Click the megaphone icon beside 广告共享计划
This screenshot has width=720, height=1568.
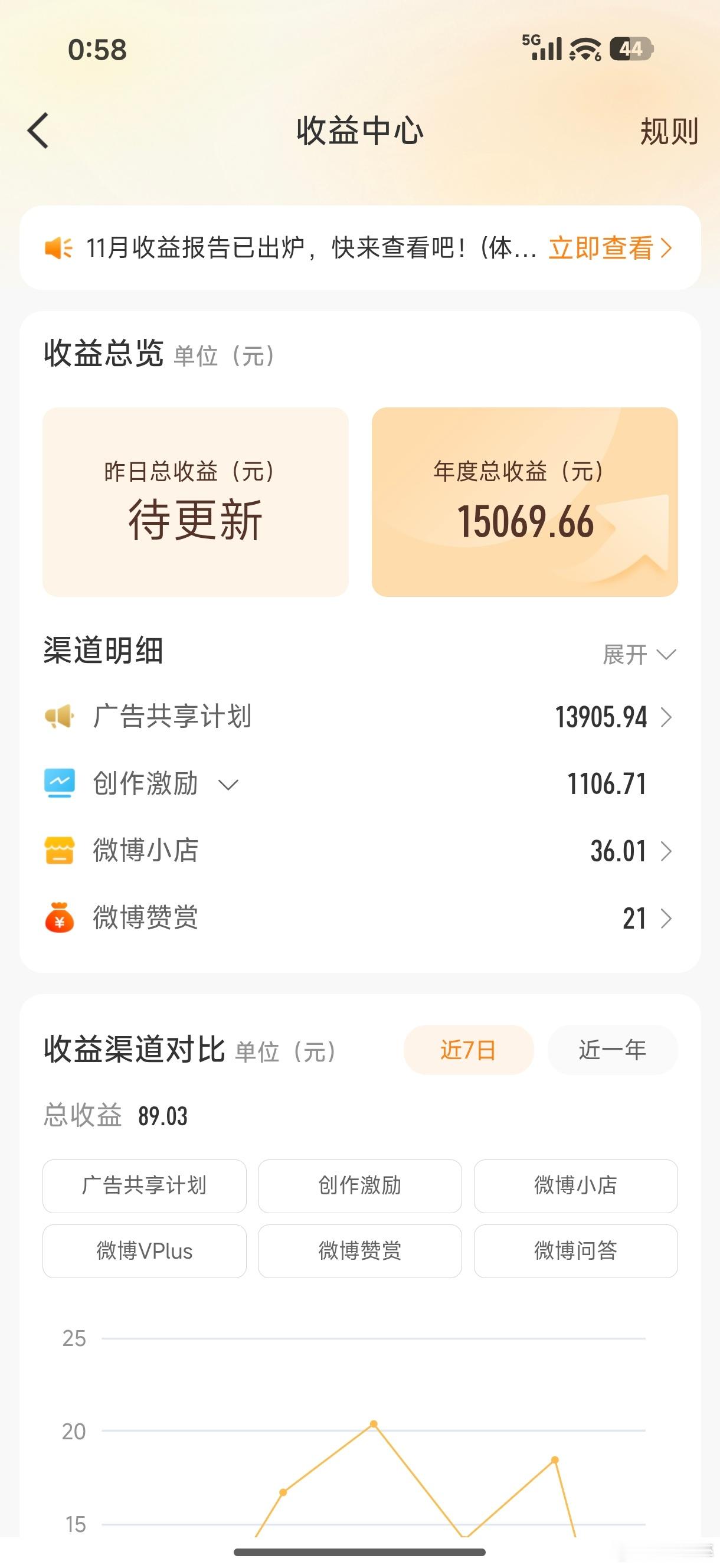click(x=59, y=717)
